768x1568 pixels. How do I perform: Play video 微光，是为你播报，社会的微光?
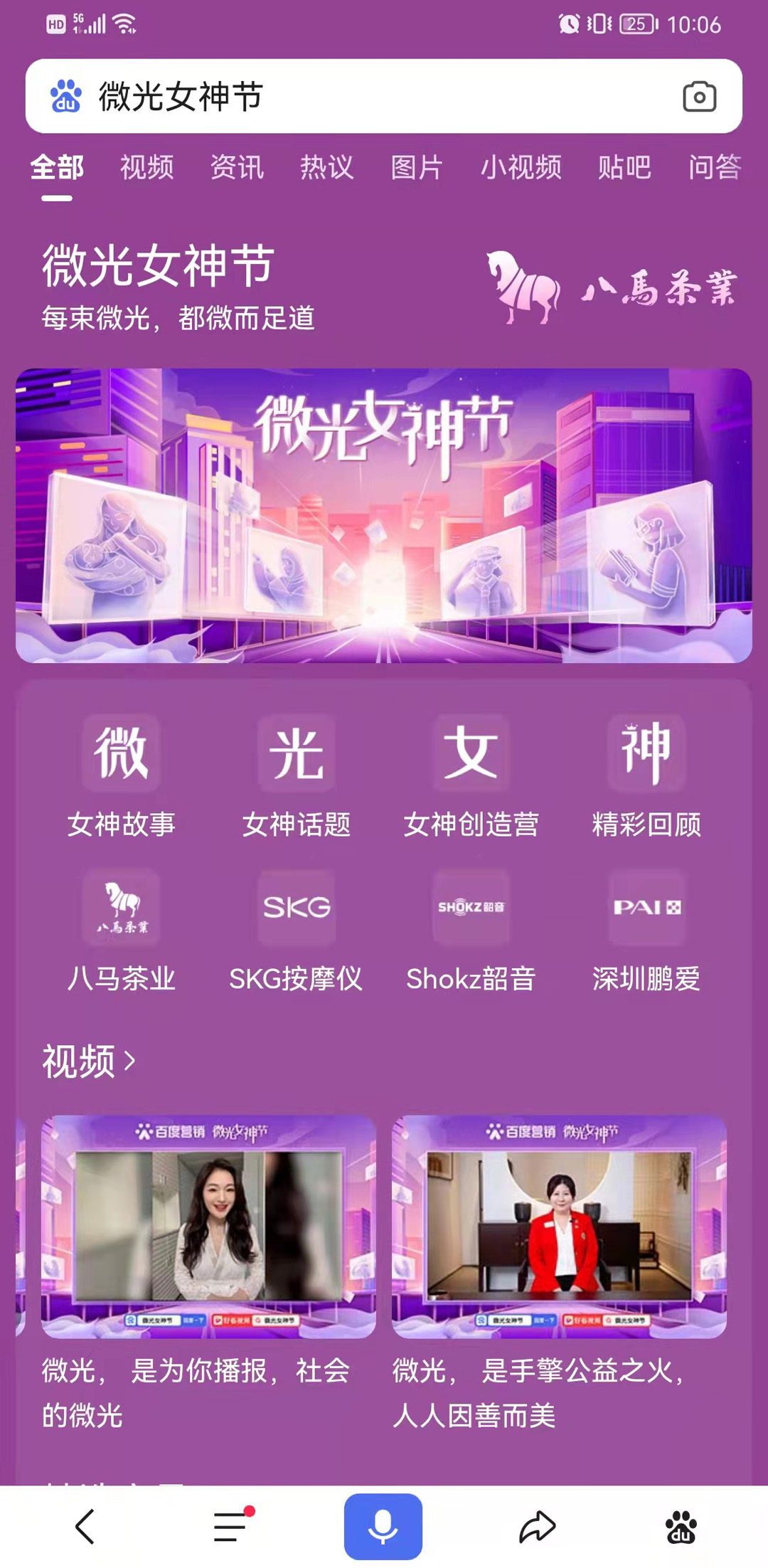click(208, 1227)
